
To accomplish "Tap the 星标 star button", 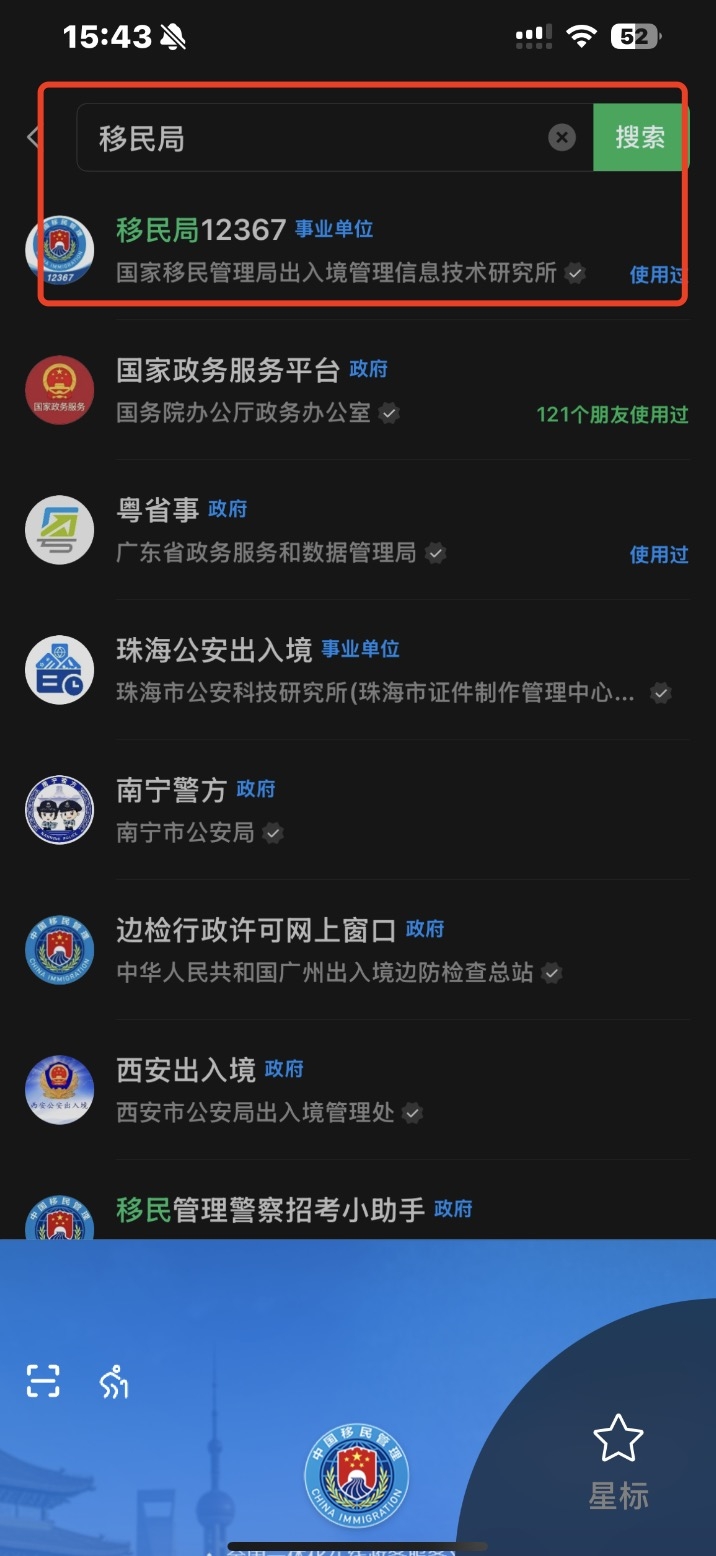I will (618, 1460).
